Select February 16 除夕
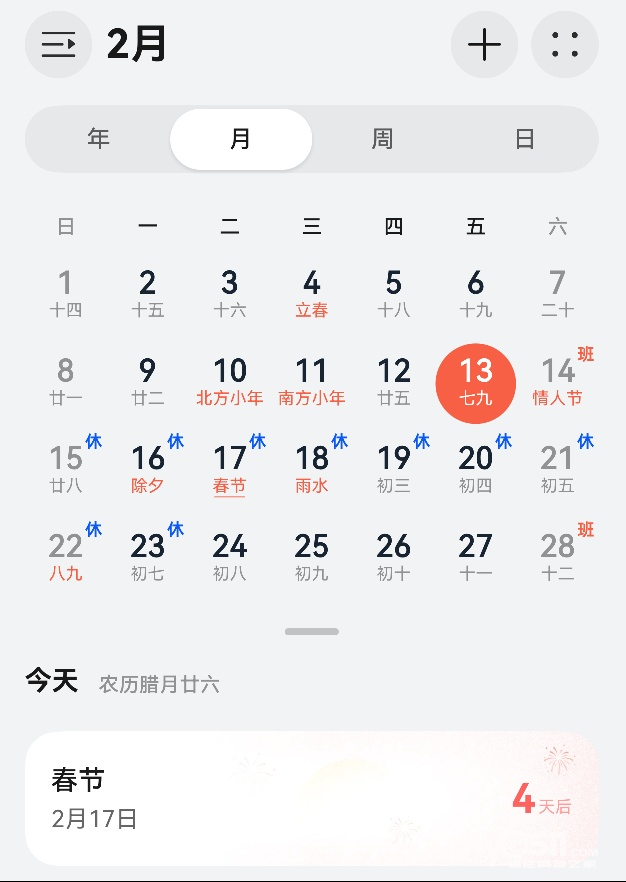 pos(147,470)
